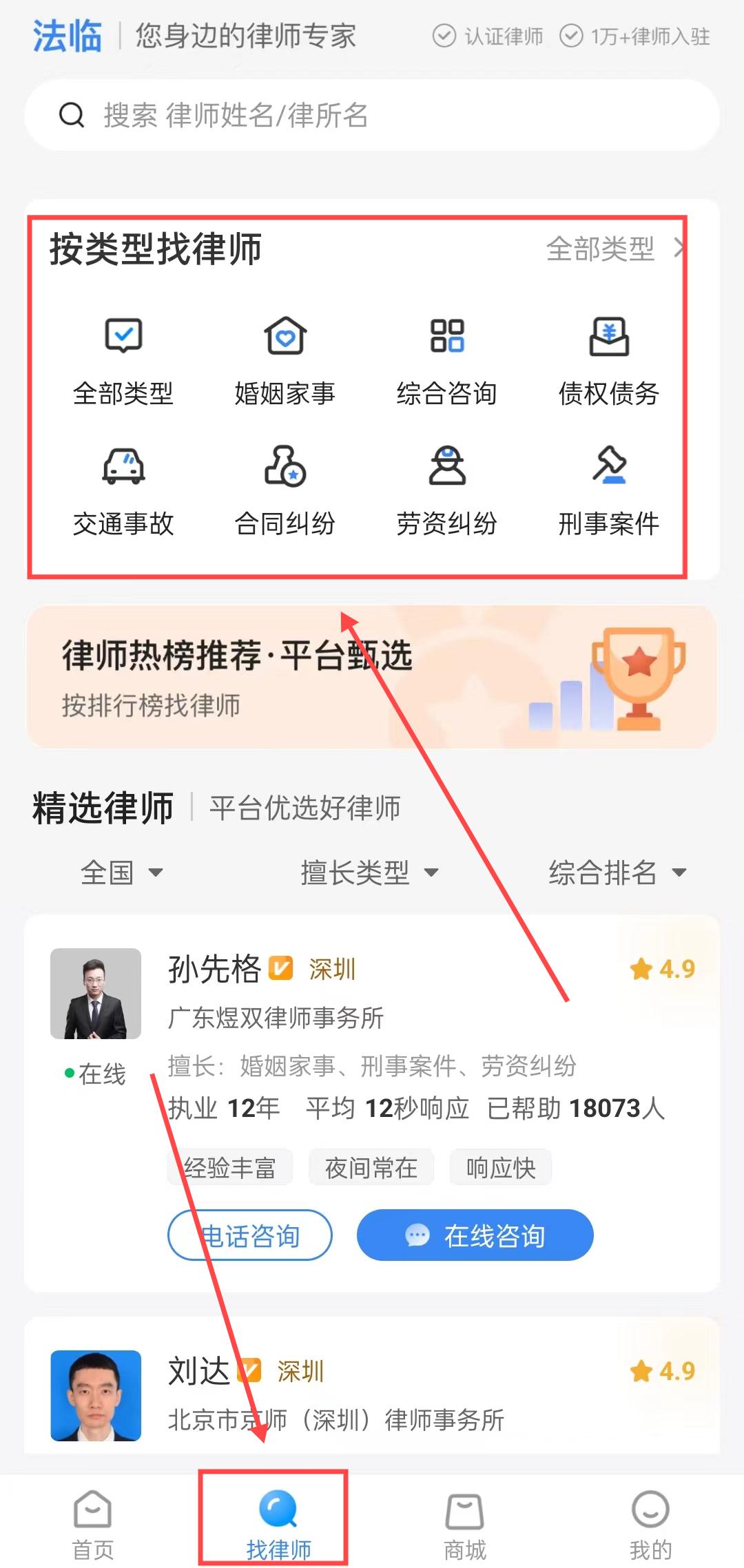Screen dimensions: 744x1568
Task: Choose the 合同纠纷 category
Action: point(285,490)
